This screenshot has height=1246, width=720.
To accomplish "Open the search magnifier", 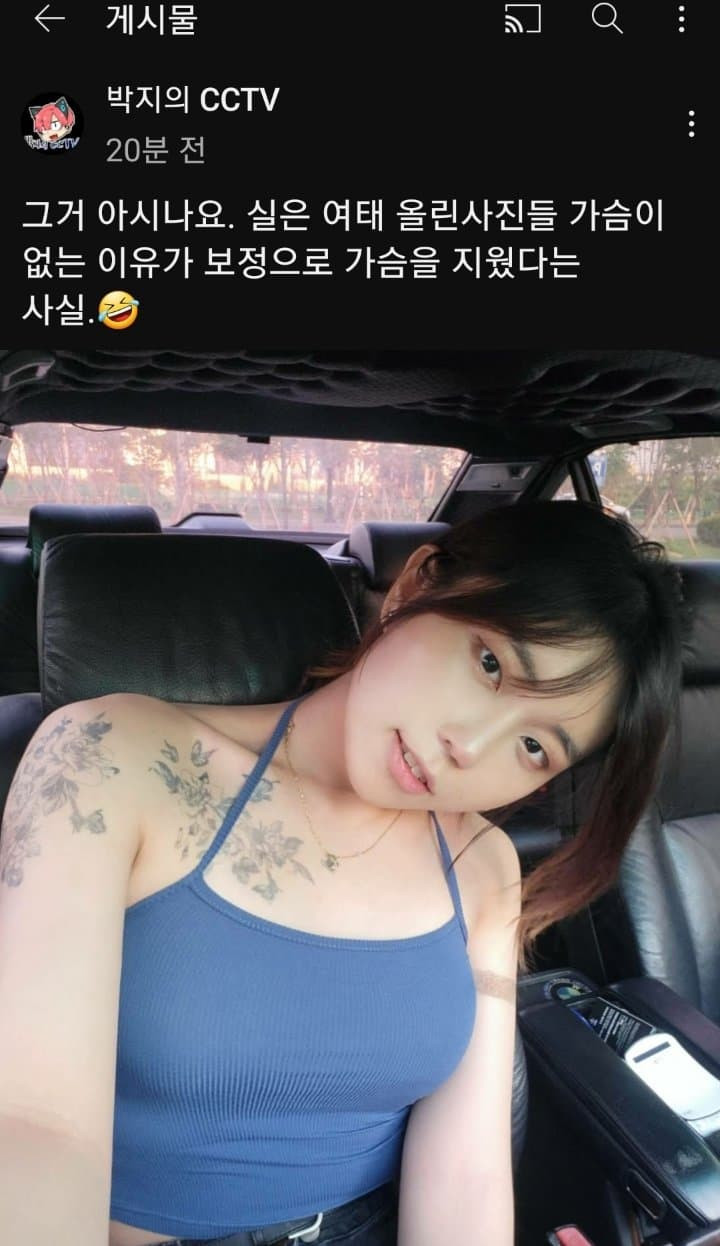I will pos(607,19).
